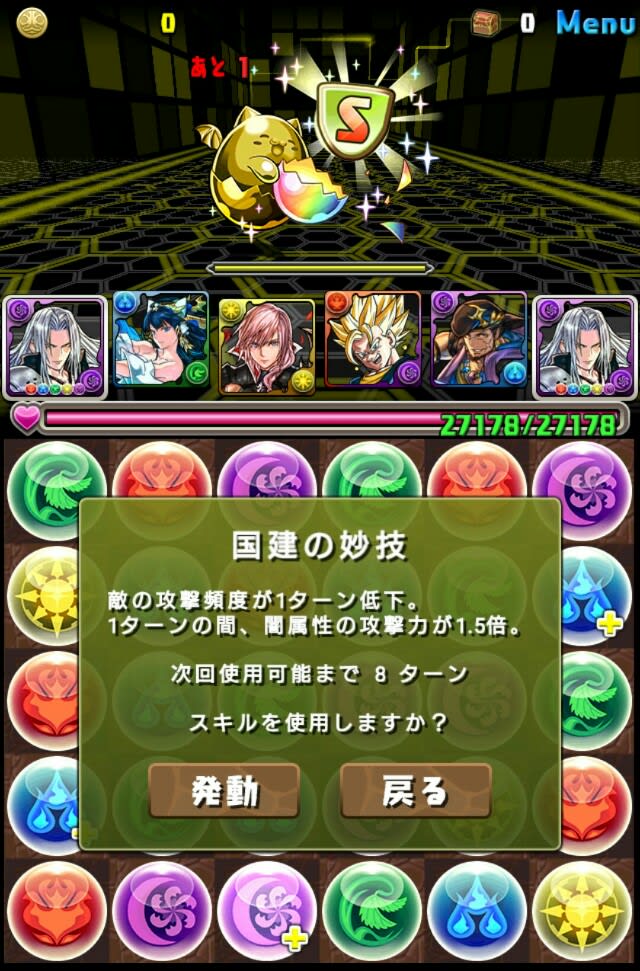Tap 発動 to activate the skill
Image resolution: width=640 pixels, height=971 pixels.
coord(224,791)
